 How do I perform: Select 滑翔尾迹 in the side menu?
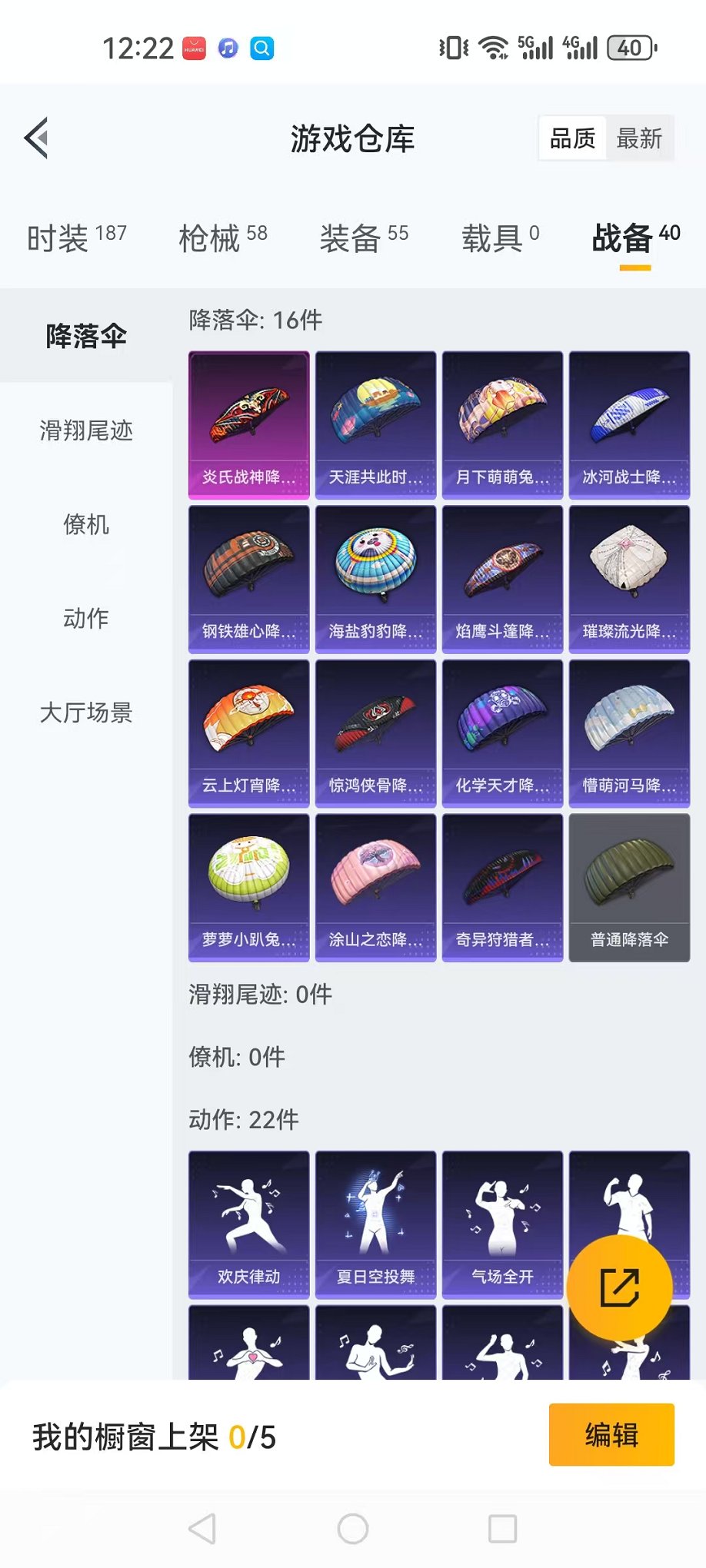(x=86, y=430)
